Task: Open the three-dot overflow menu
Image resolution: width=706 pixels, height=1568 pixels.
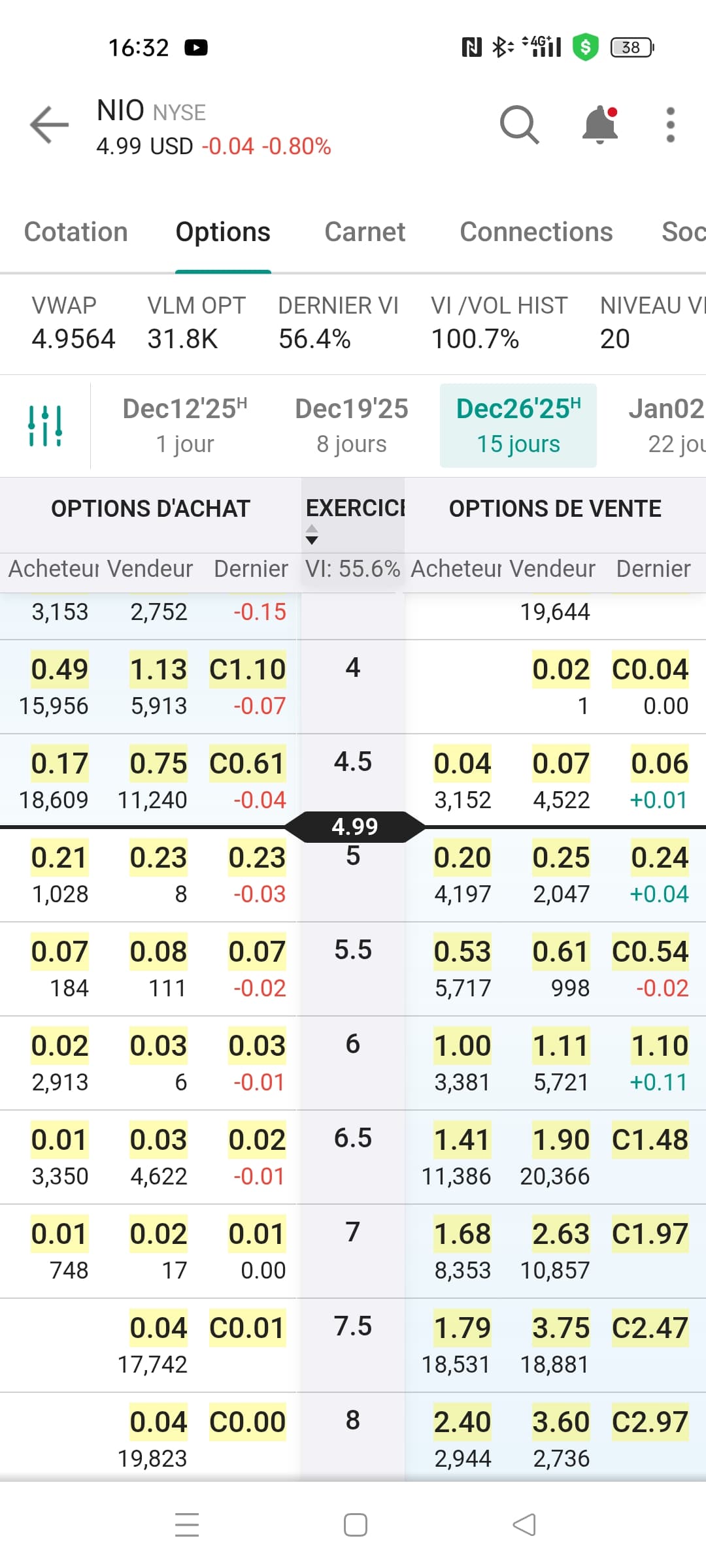Action: click(670, 124)
